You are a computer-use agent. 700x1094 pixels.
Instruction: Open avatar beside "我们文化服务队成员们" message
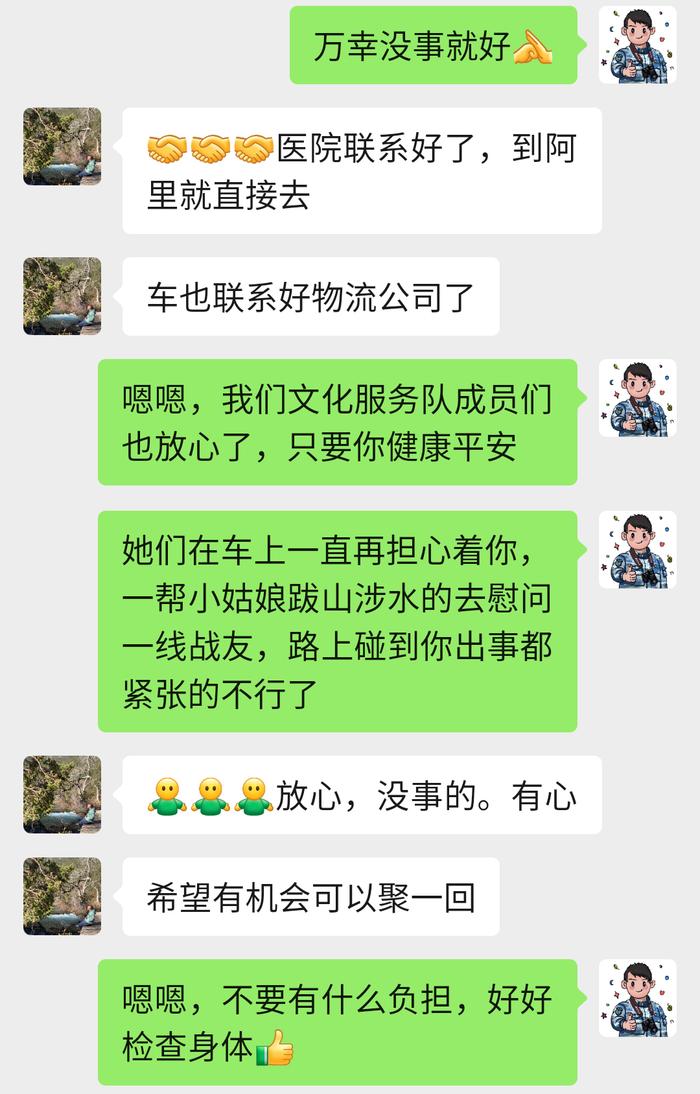tap(637, 398)
